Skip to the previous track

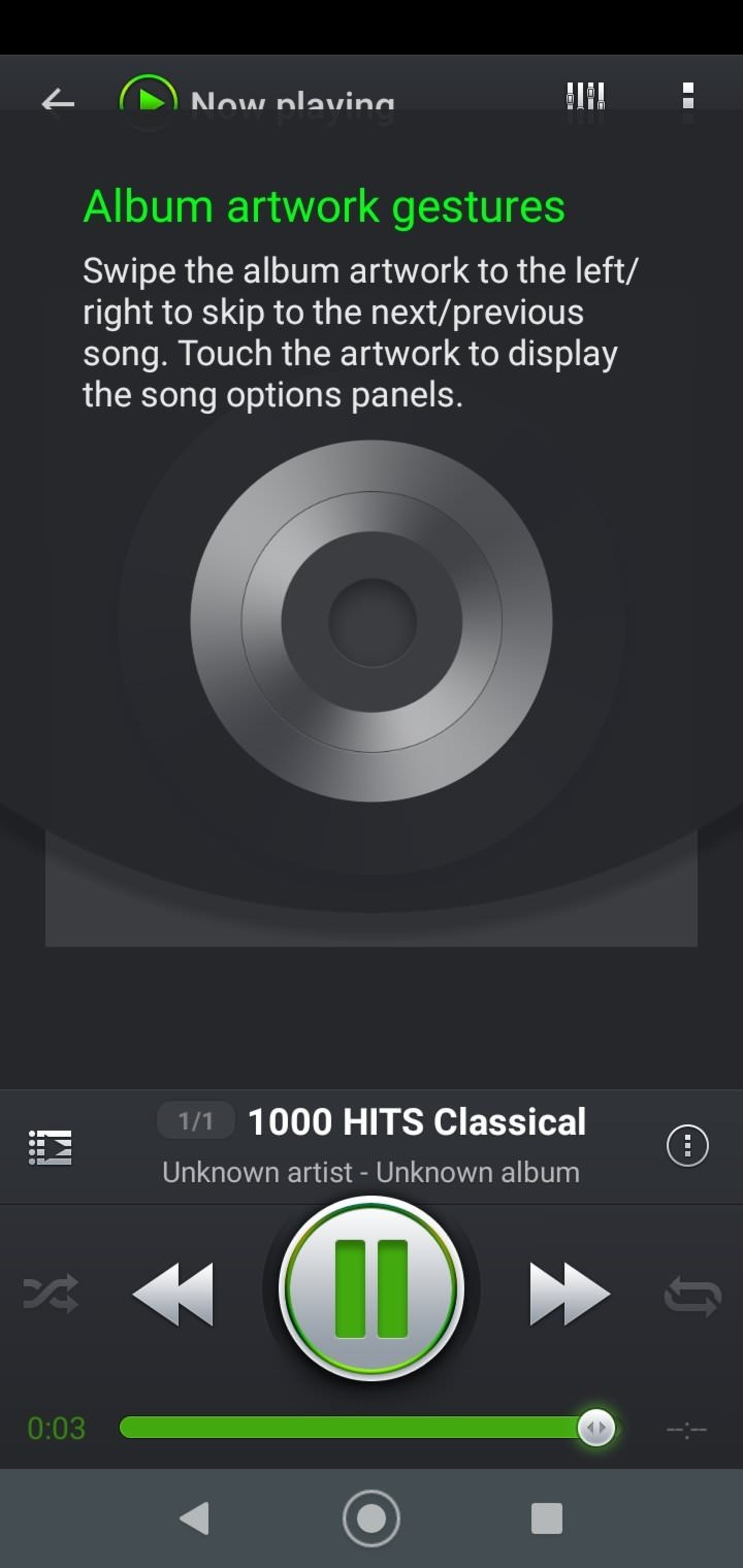click(x=174, y=1293)
